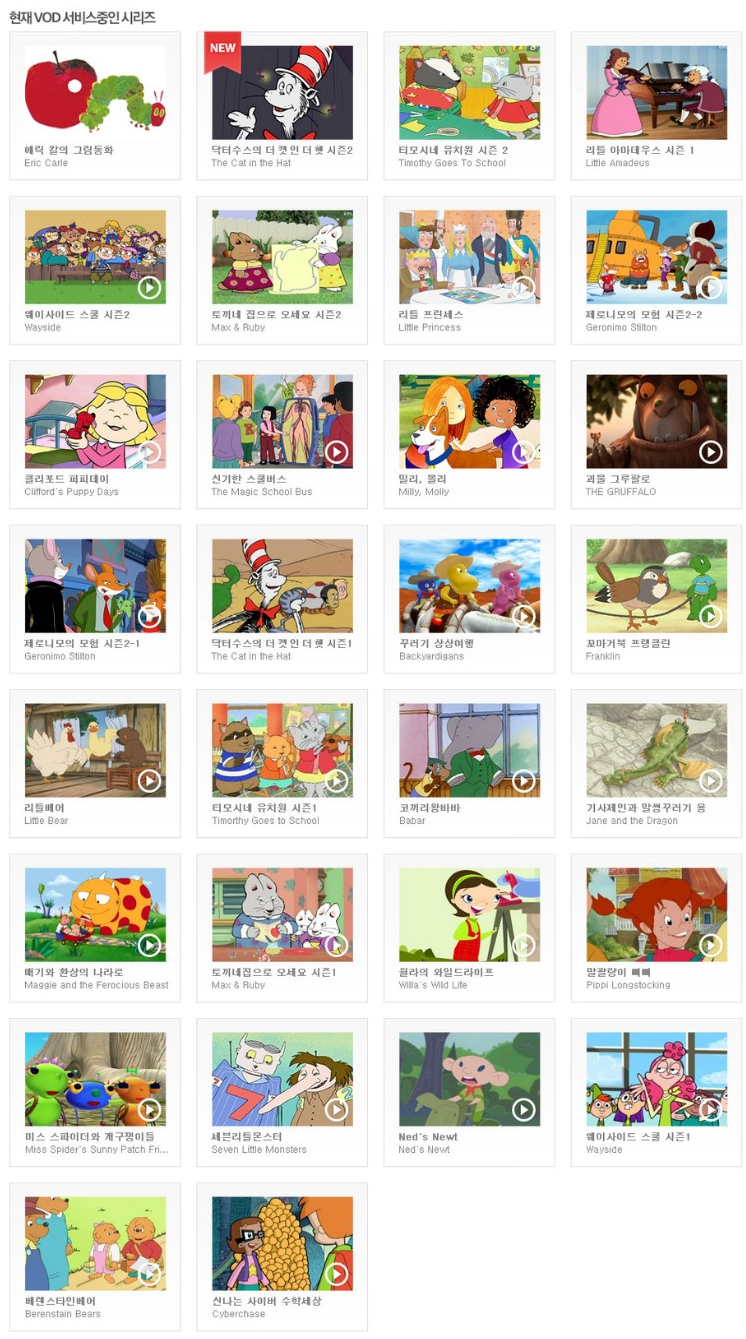View the Franklin series
The height and width of the screenshot is (1339, 746).
coord(656,585)
